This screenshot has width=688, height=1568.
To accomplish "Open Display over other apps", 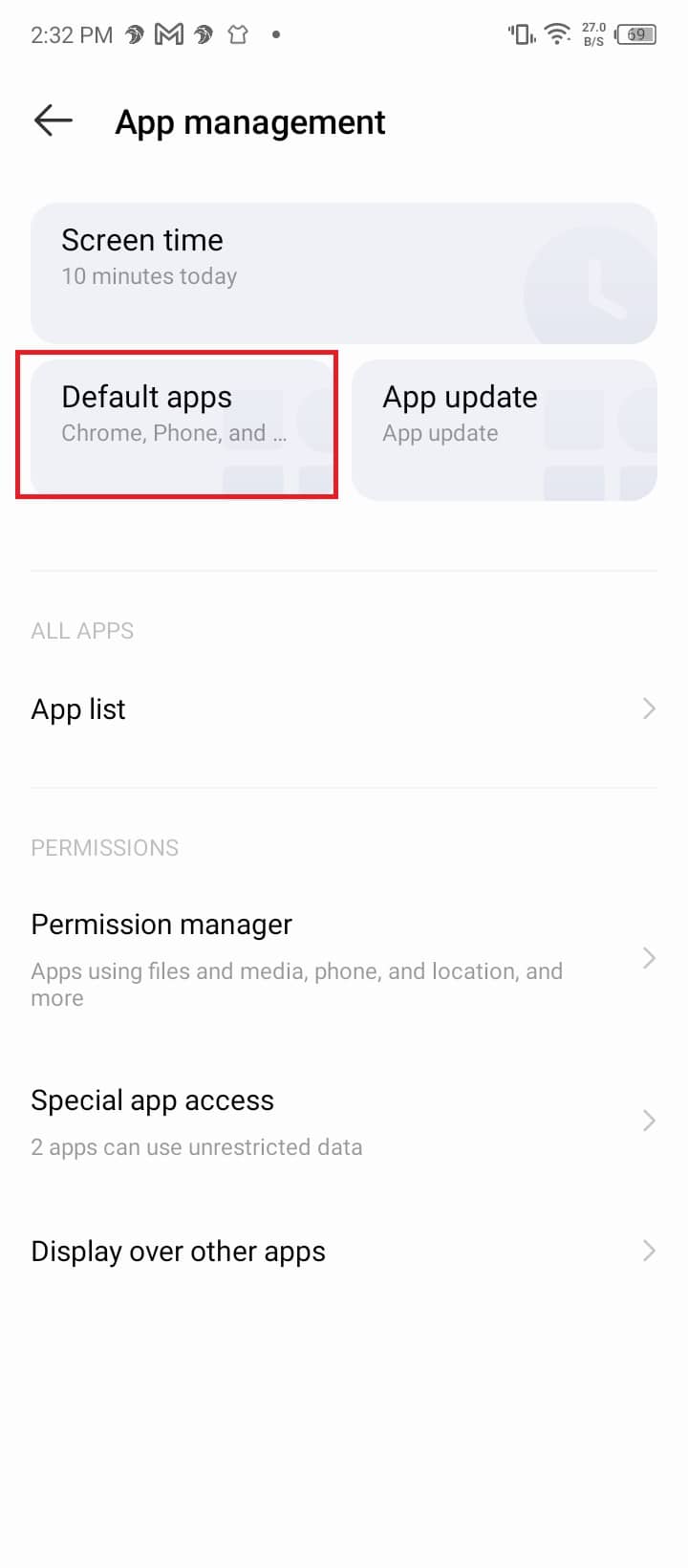I will click(344, 1252).
